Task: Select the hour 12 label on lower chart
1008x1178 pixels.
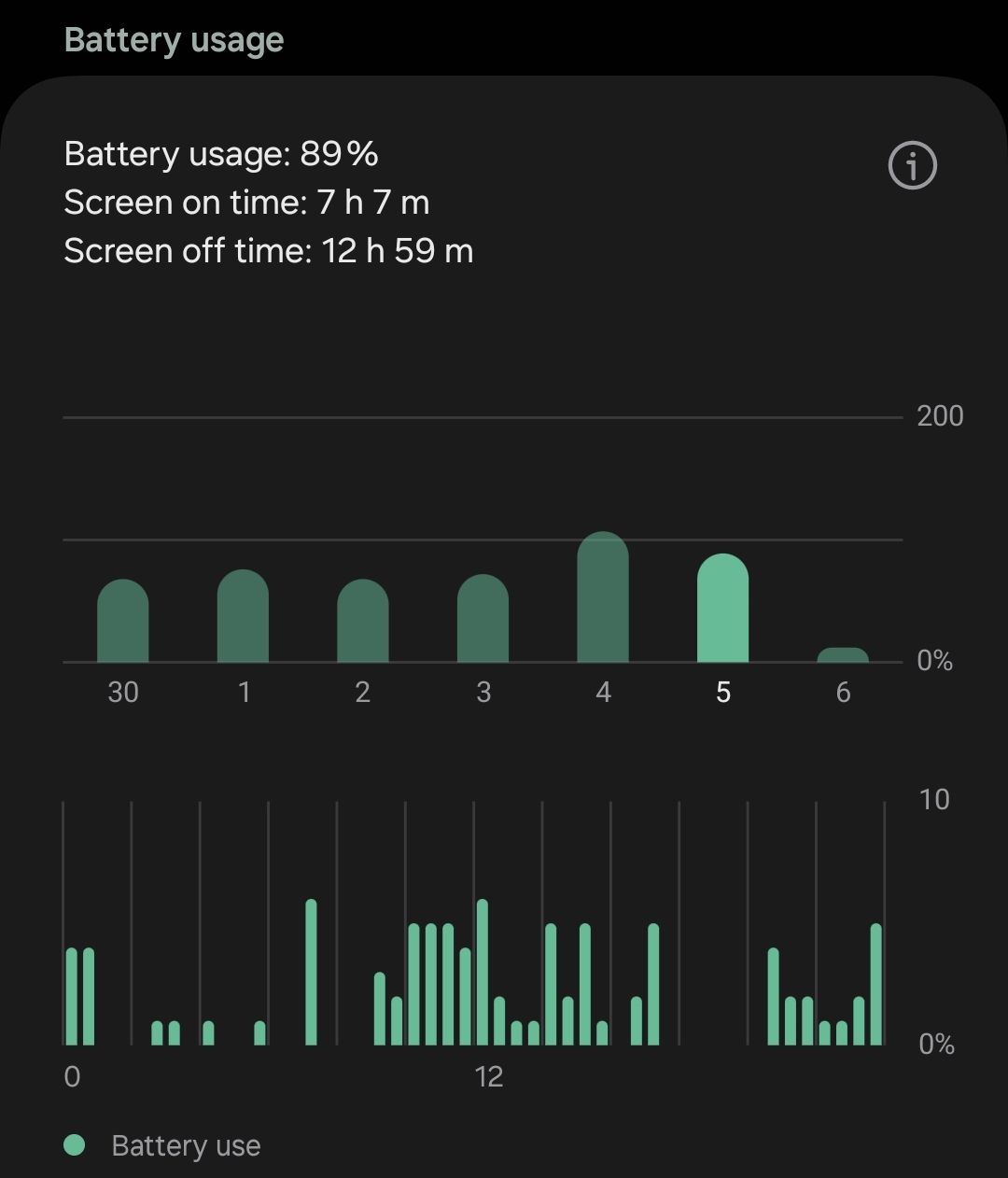Action: (x=489, y=1075)
